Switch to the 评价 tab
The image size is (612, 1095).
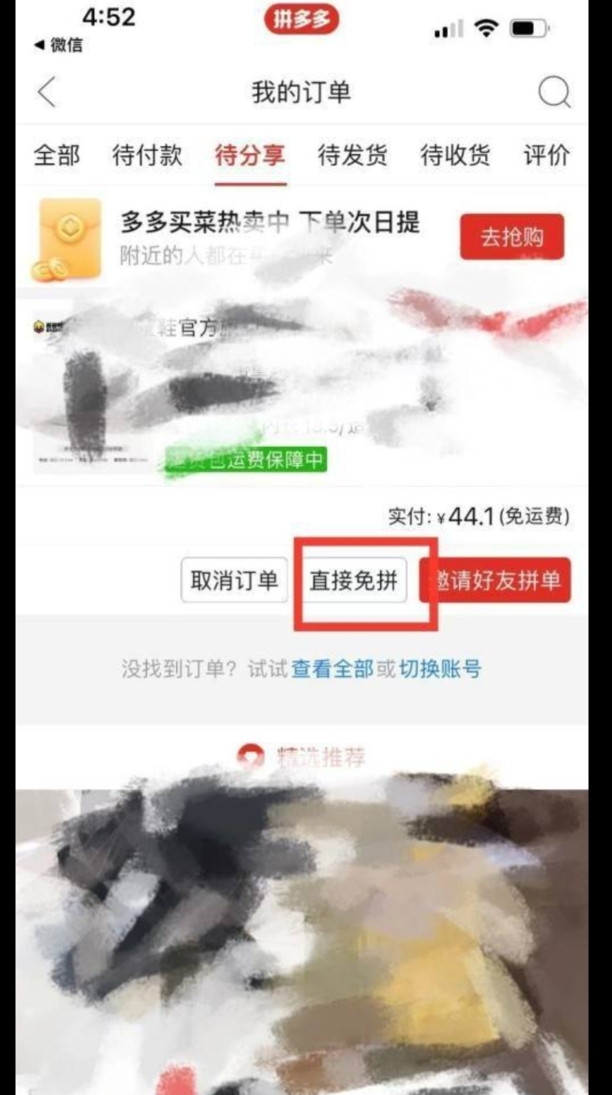(x=546, y=156)
